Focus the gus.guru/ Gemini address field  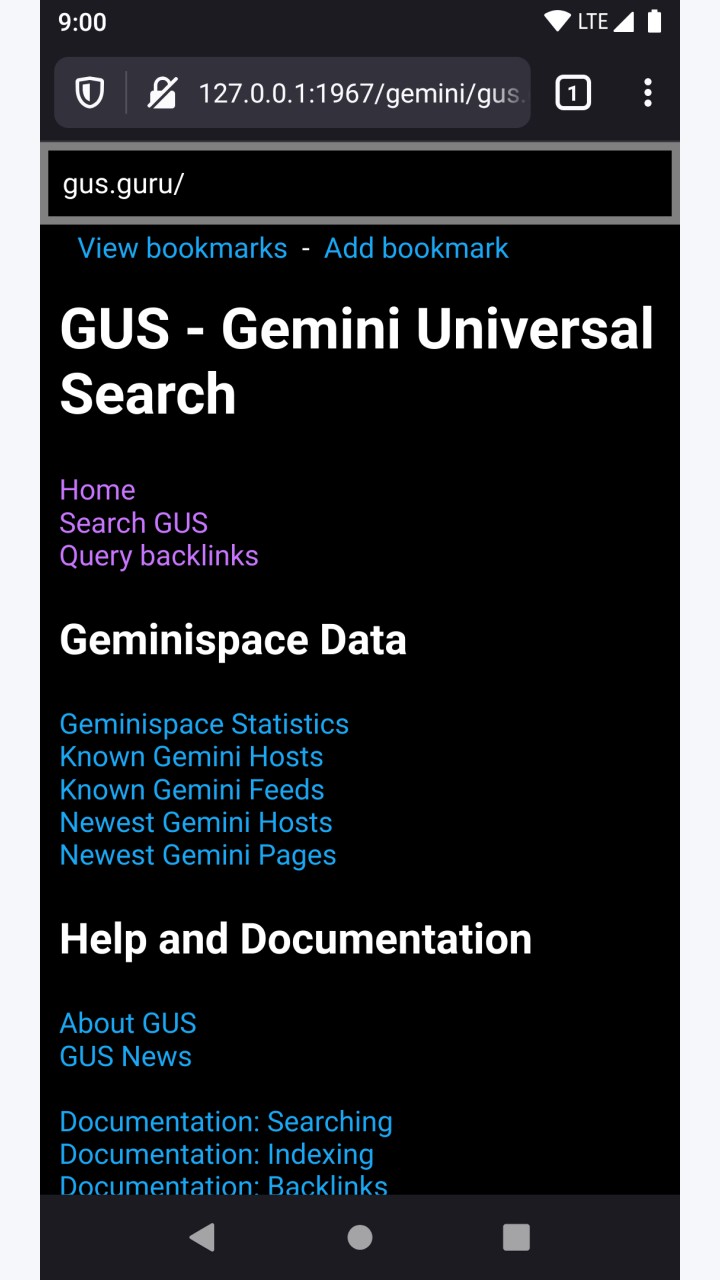[360, 184]
